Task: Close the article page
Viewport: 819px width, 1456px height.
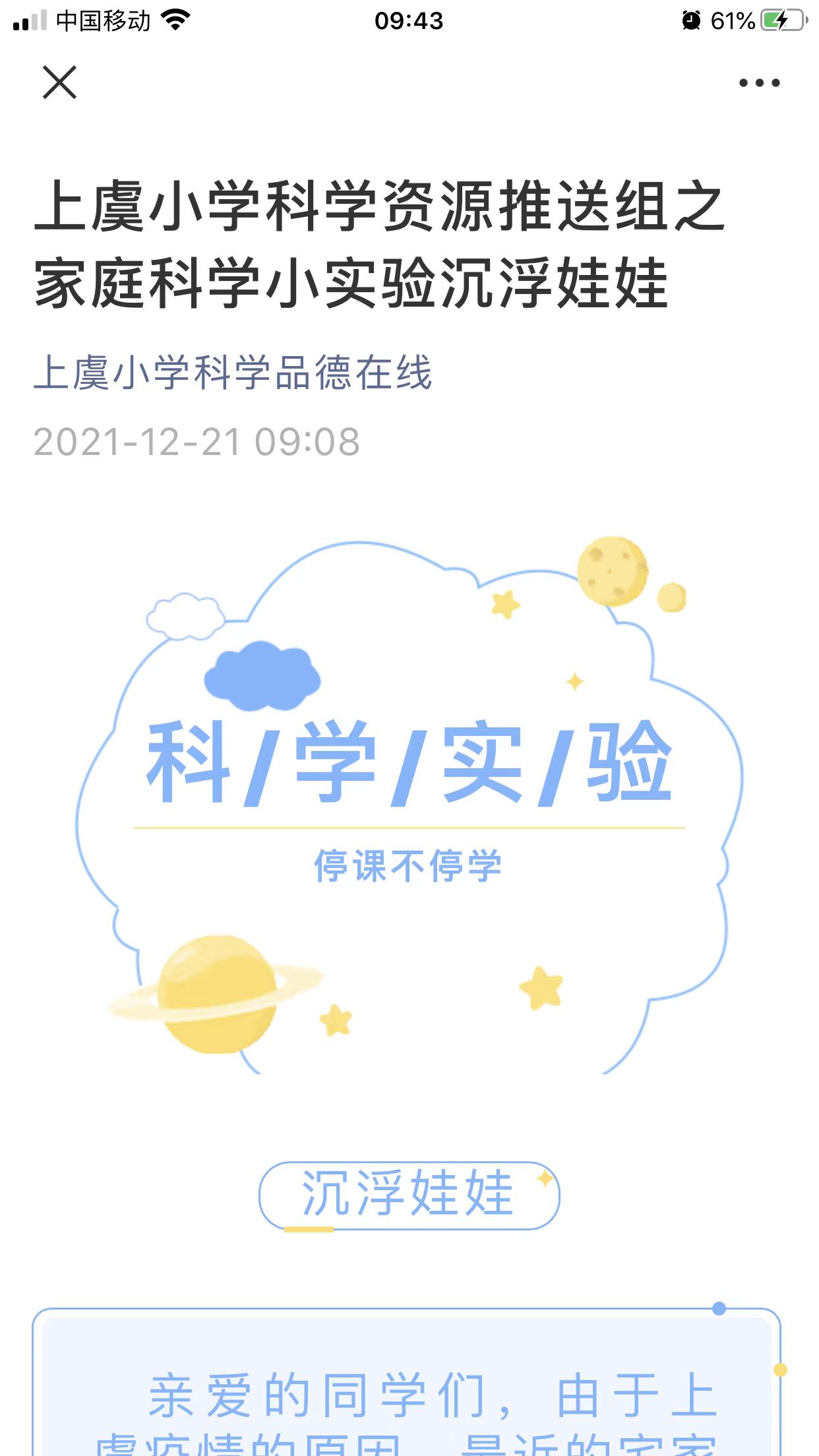Action: 59,82
